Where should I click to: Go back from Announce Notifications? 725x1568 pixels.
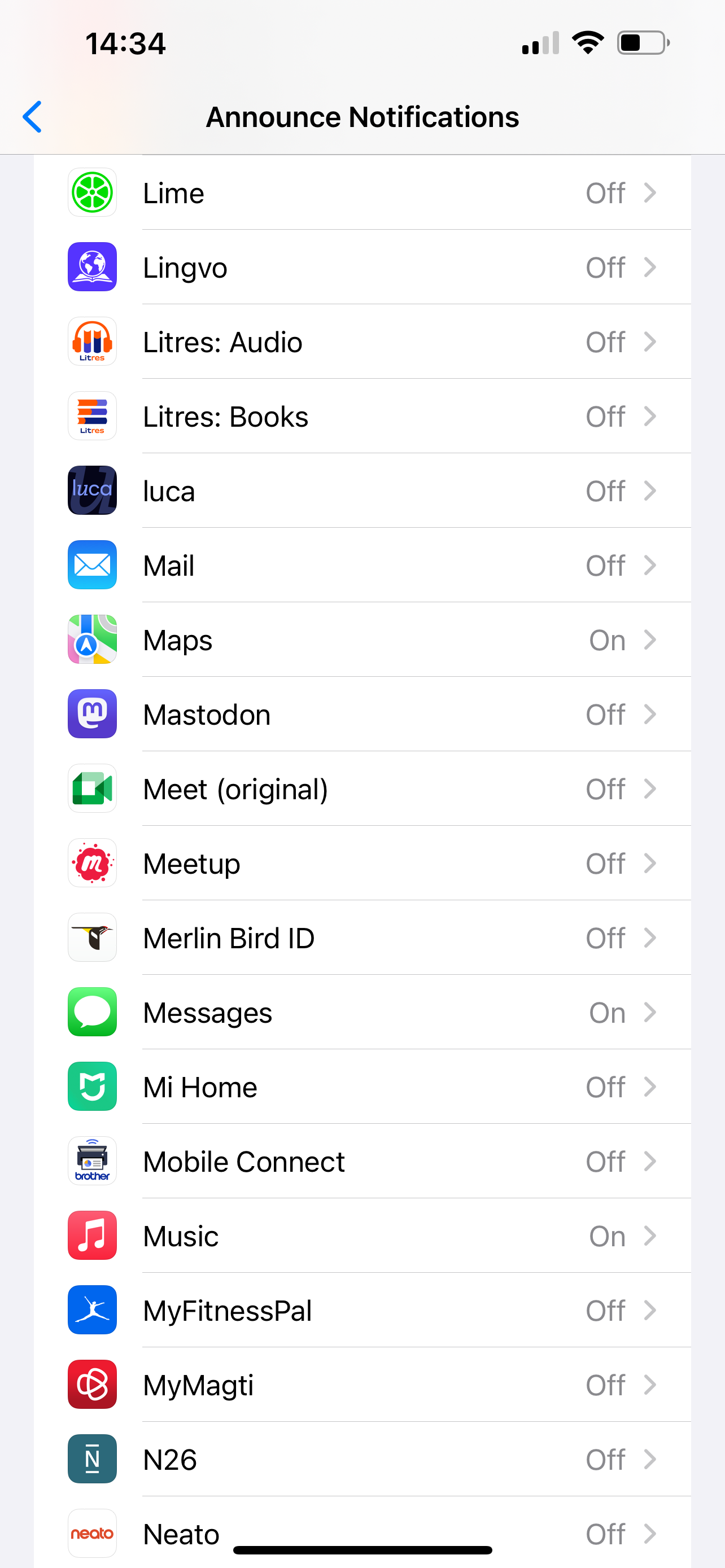32,116
